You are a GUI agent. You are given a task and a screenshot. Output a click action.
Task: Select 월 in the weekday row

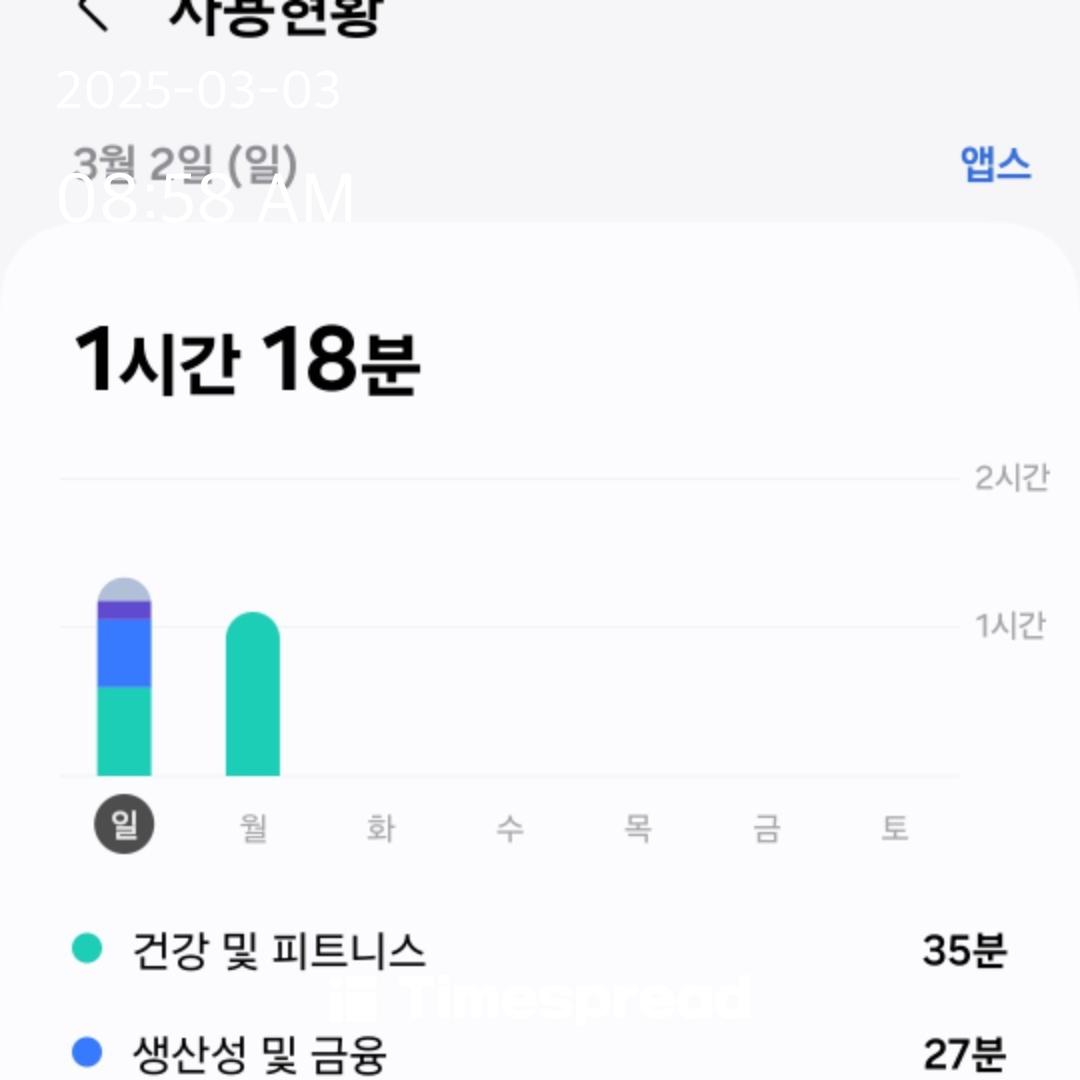click(253, 828)
